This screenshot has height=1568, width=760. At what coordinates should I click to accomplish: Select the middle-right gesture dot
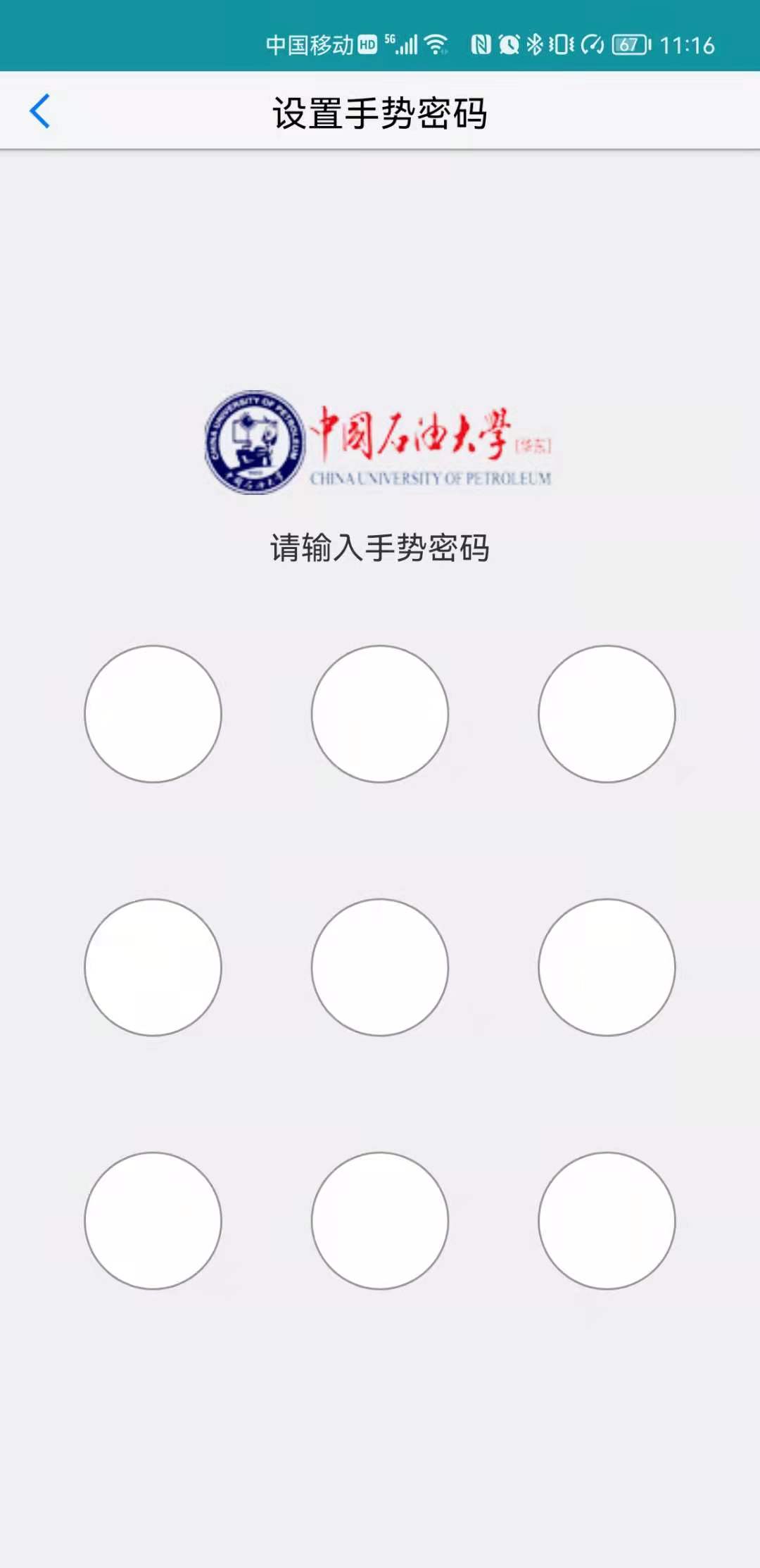point(607,967)
